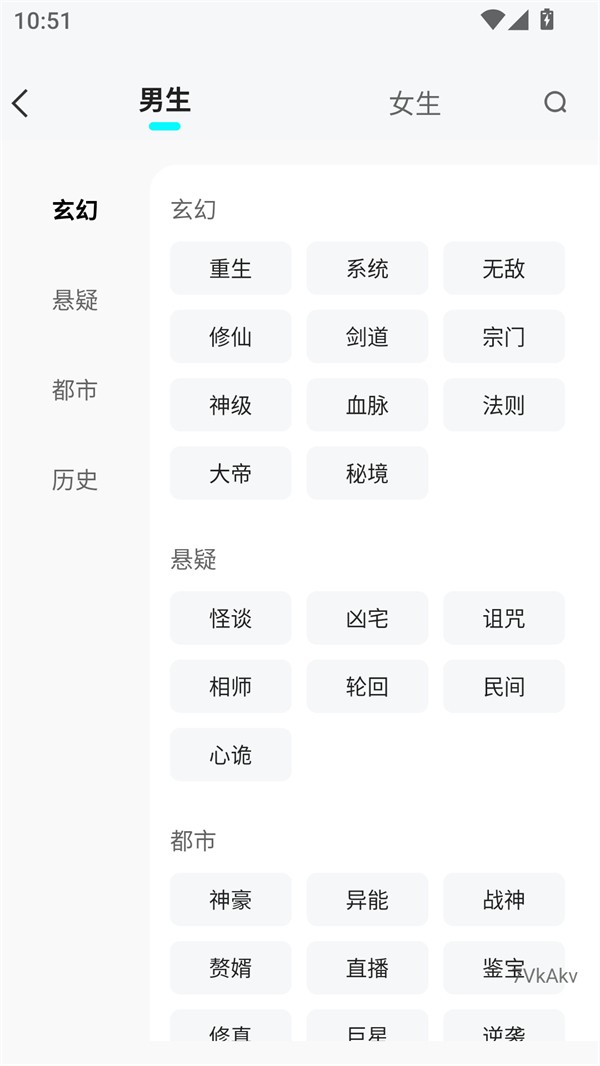Open the 大帝 tag
This screenshot has width=600, height=1066.
(x=230, y=472)
